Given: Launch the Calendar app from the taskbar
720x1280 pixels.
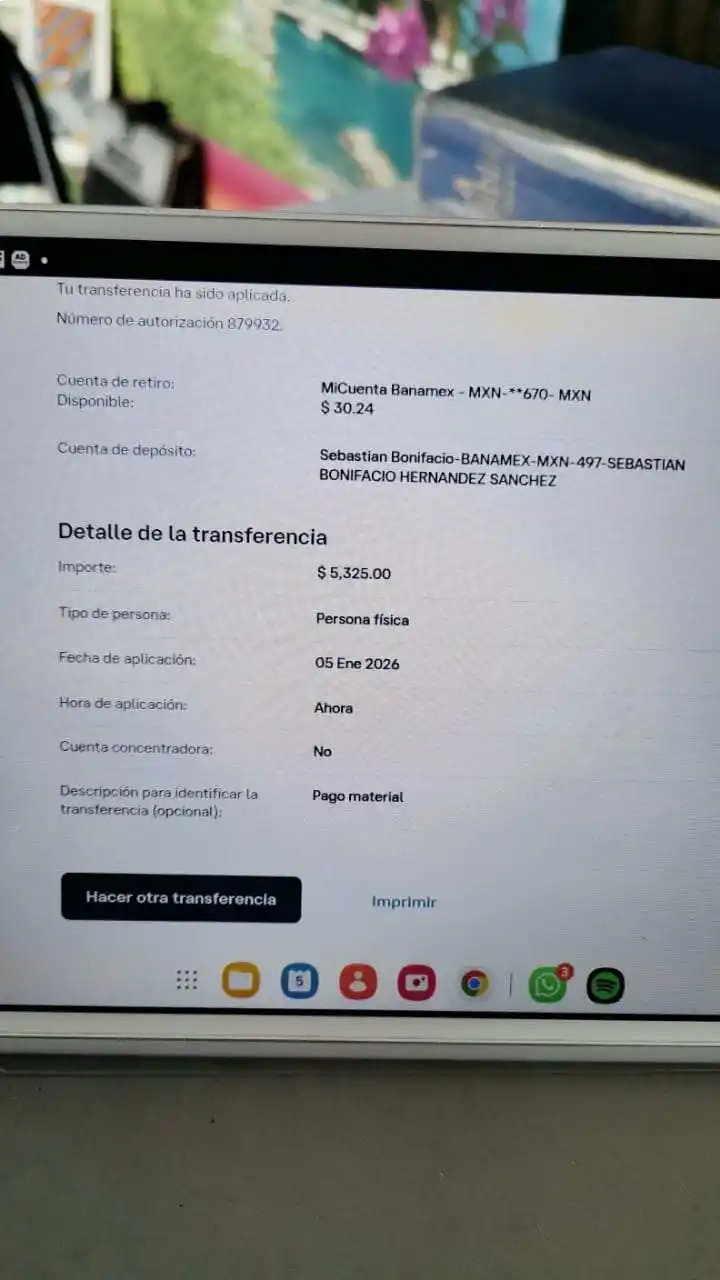Looking at the screenshot, I should [298, 982].
